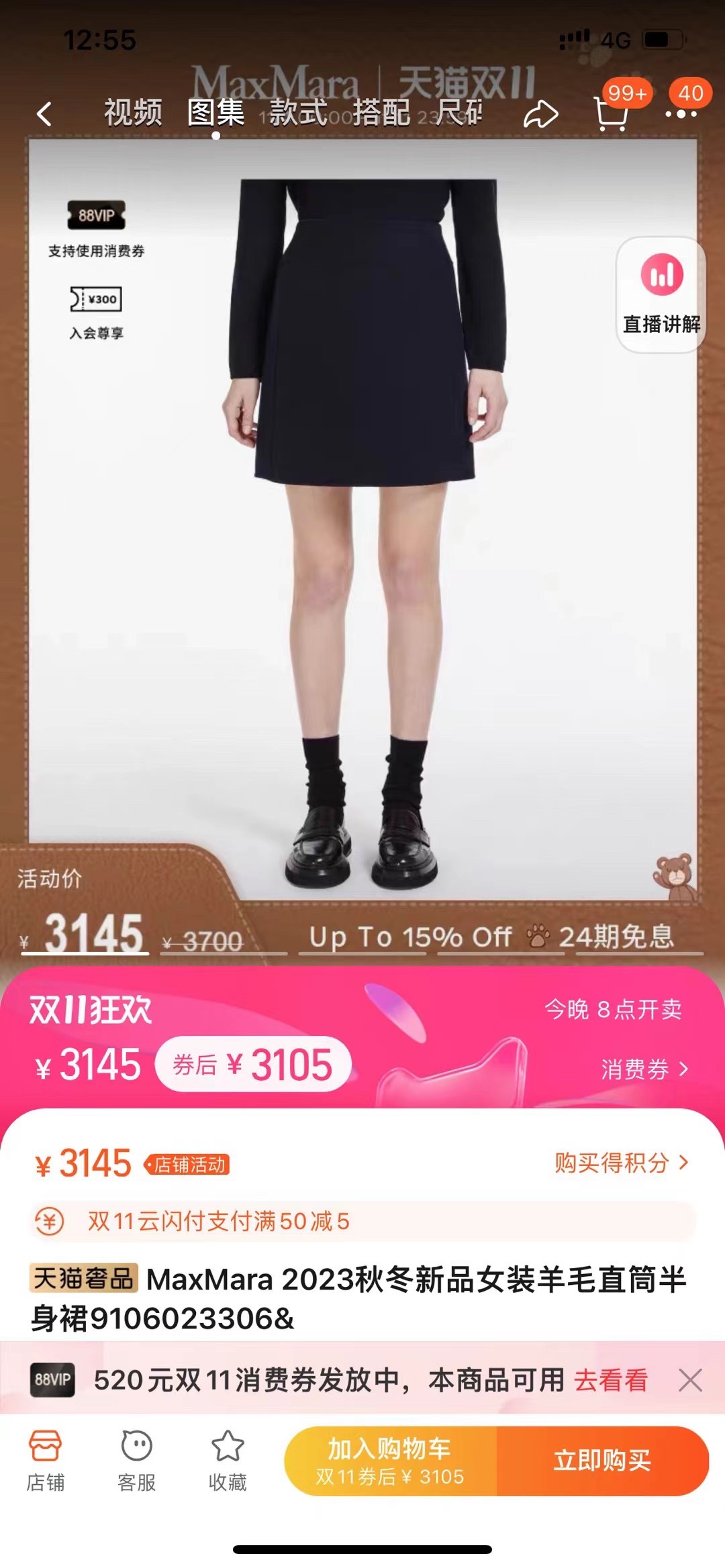Open the 直播讲解 live explanation

[x=661, y=294]
